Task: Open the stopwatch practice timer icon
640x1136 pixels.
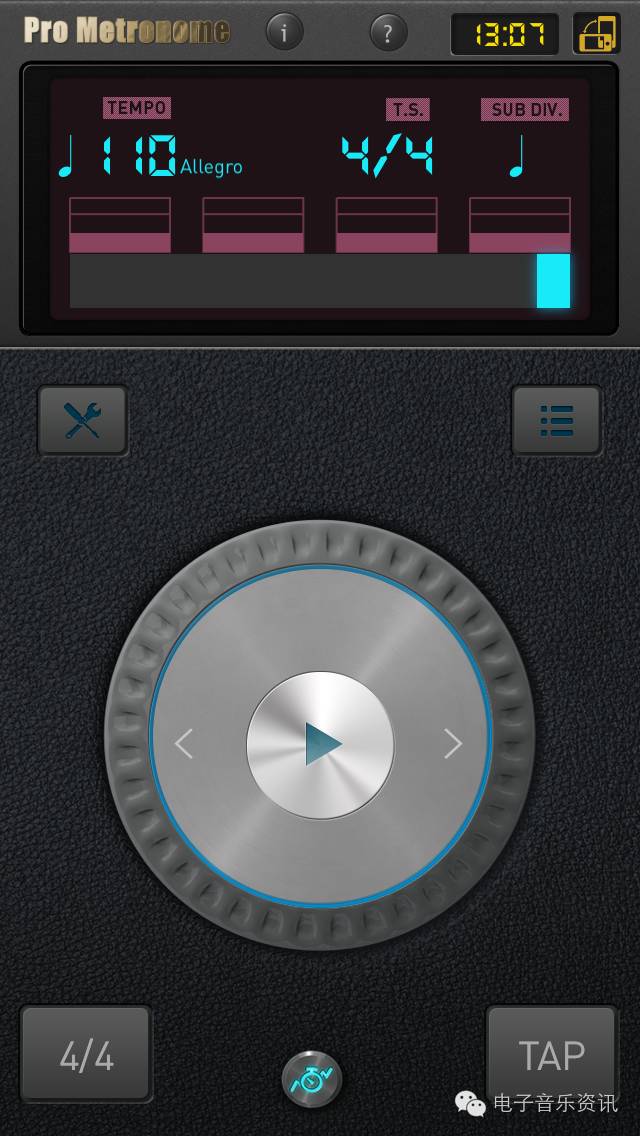Action: [312, 1080]
